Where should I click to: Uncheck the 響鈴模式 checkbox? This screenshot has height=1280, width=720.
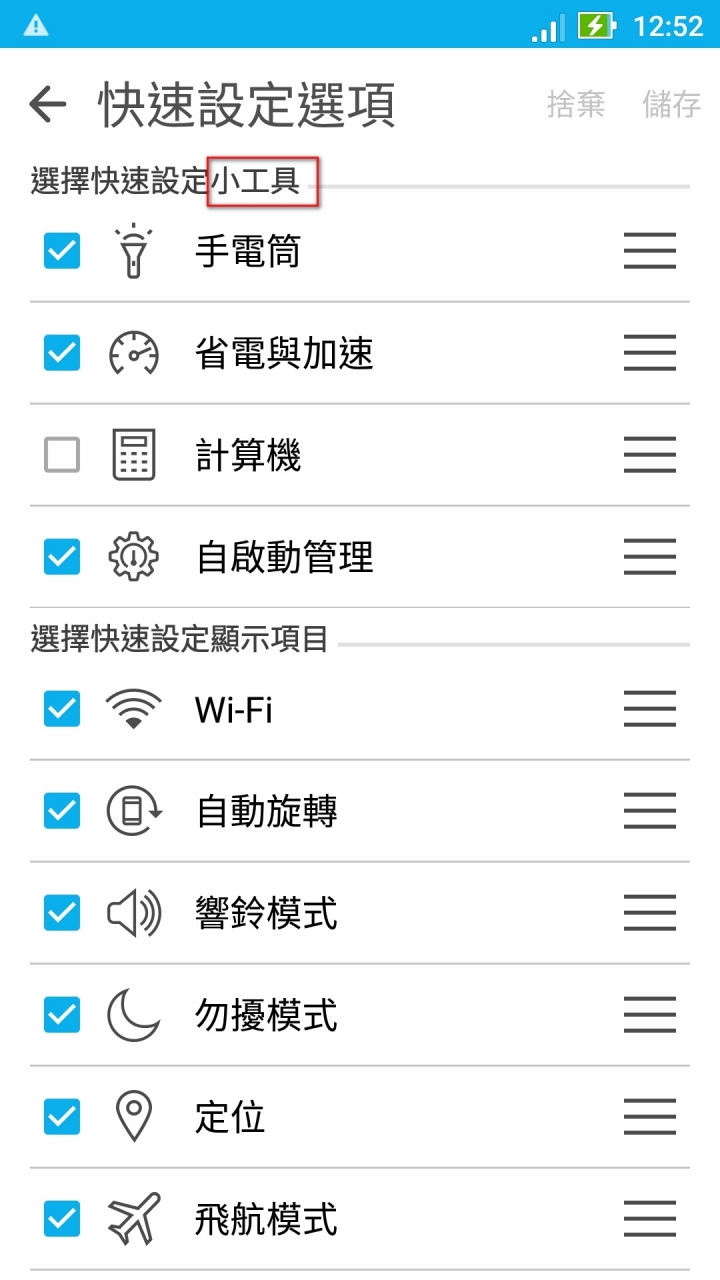pyautogui.click(x=62, y=913)
